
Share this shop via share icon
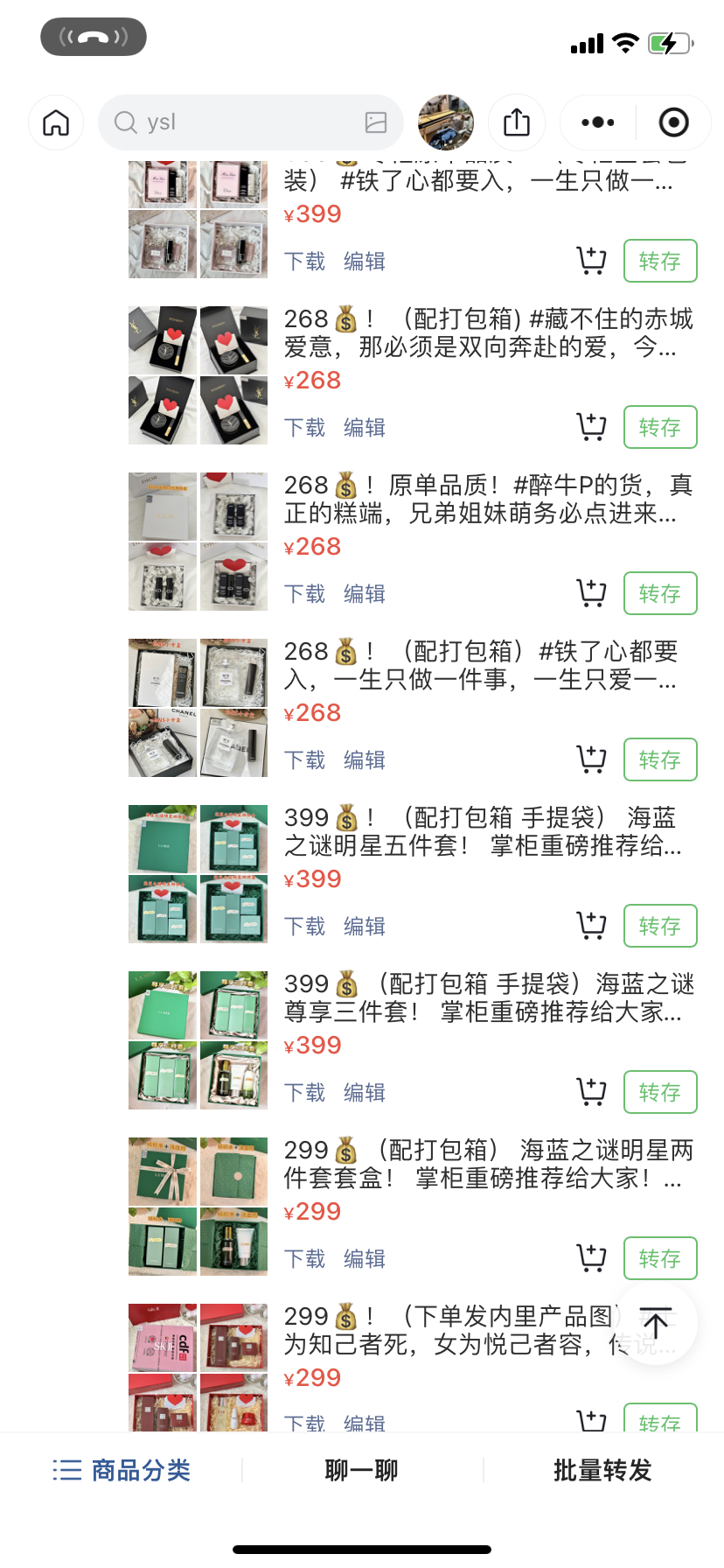517,122
